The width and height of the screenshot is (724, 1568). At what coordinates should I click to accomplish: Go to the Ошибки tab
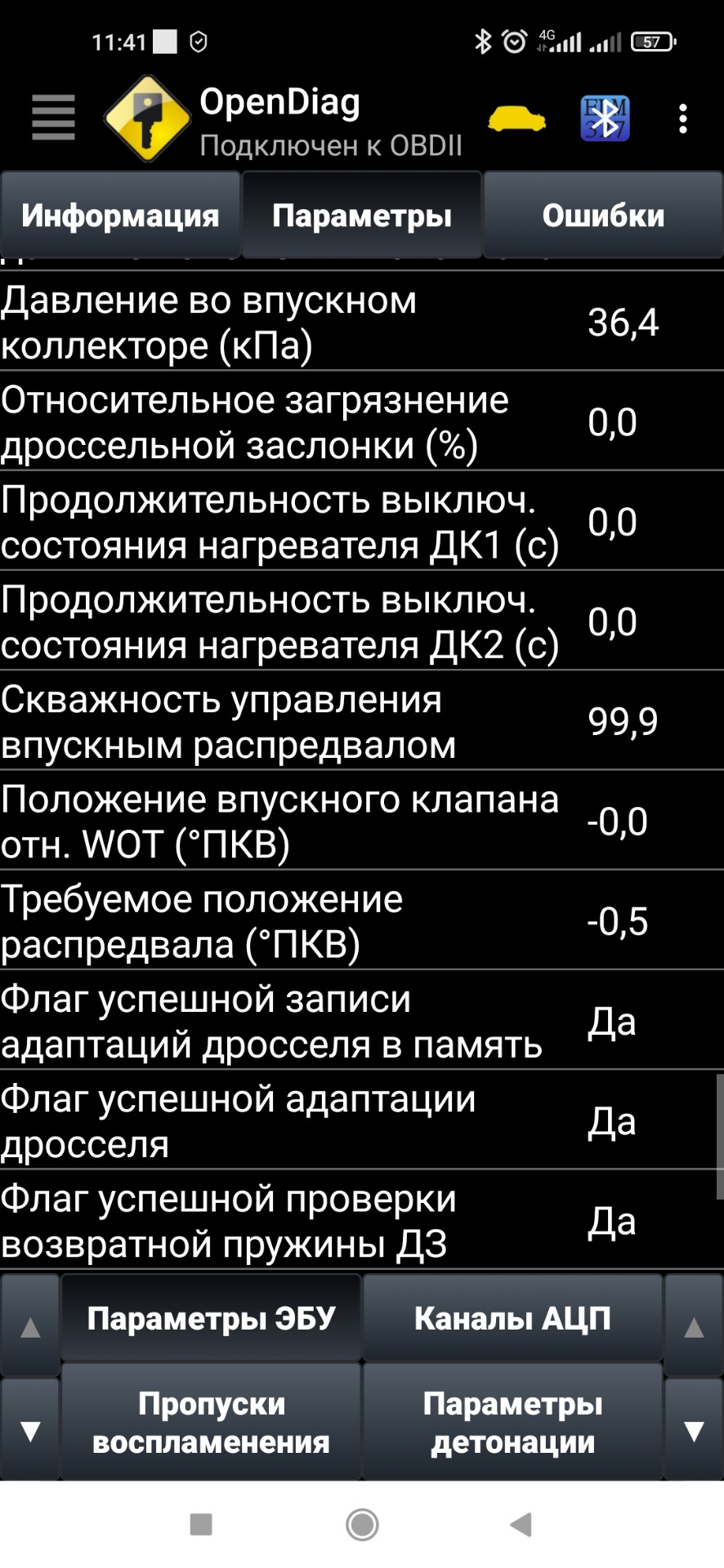603,216
